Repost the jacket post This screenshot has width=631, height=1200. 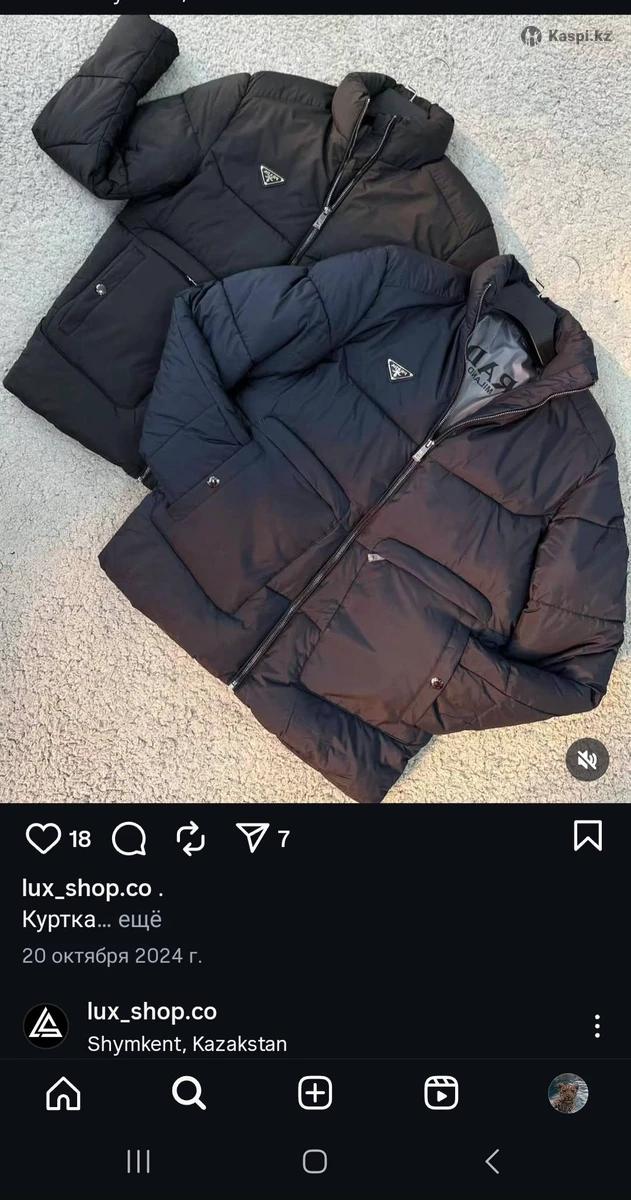[190, 838]
